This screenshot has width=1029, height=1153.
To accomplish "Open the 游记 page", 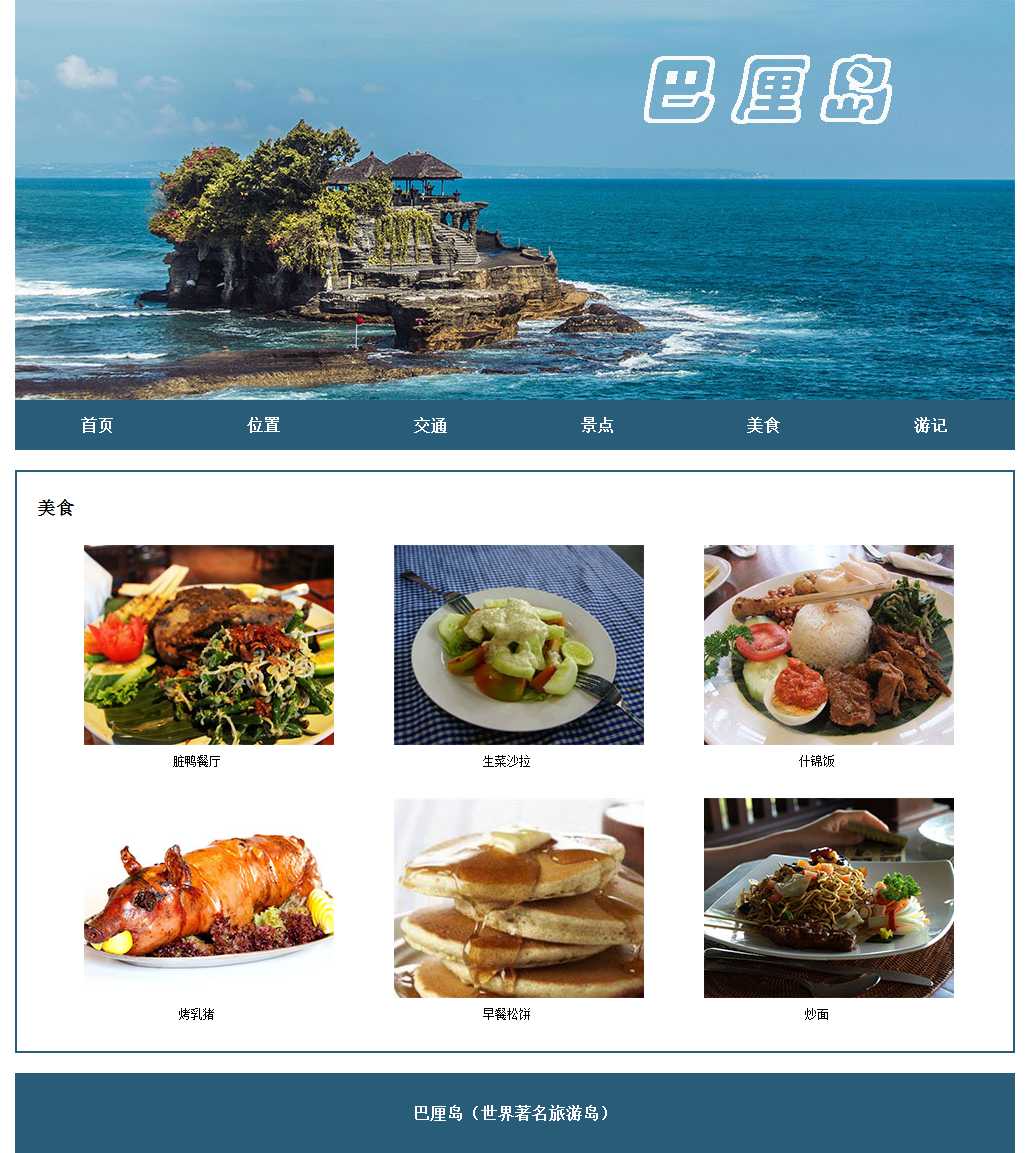I will click(x=930, y=425).
